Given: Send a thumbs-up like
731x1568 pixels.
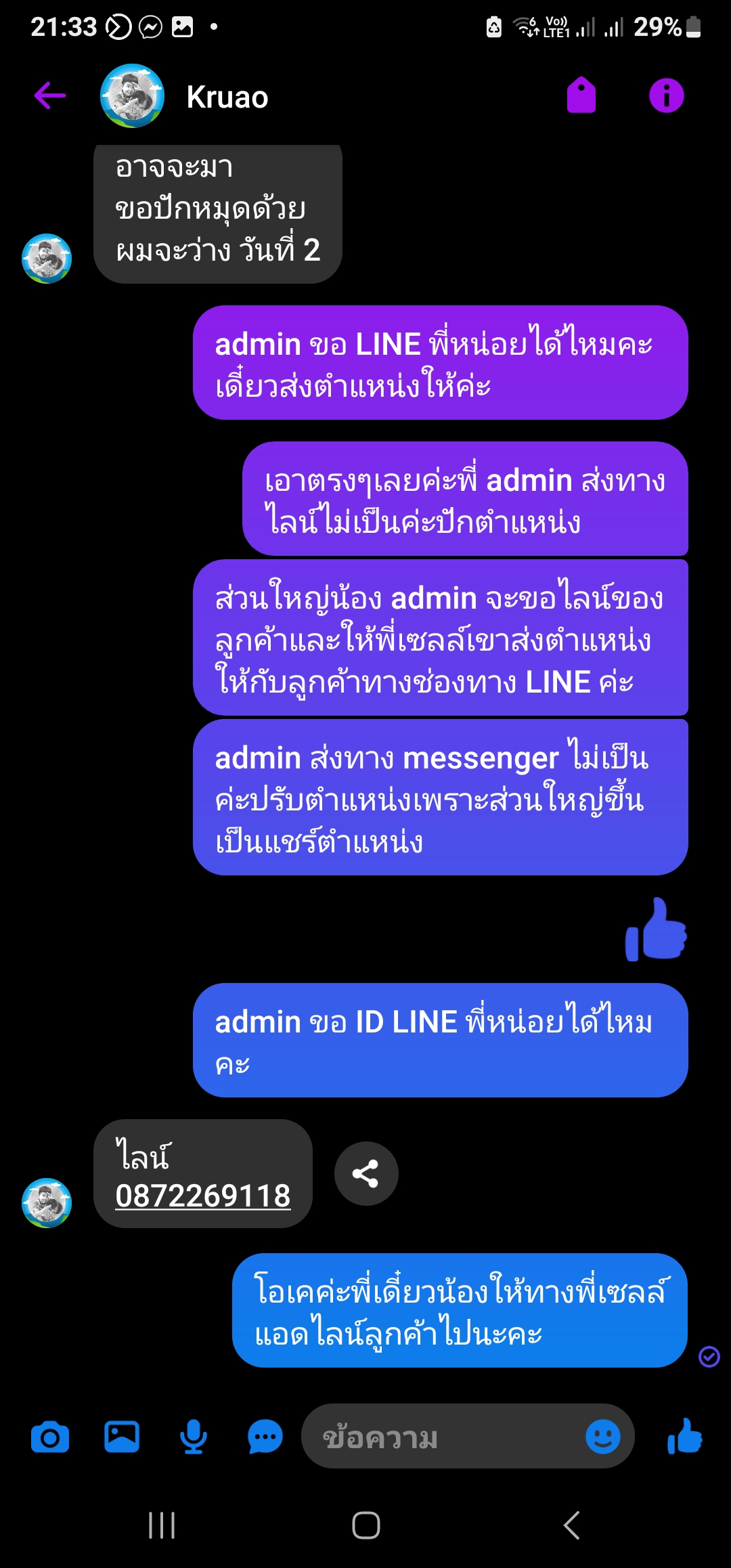Looking at the screenshot, I should pyautogui.click(x=685, y=1436).
